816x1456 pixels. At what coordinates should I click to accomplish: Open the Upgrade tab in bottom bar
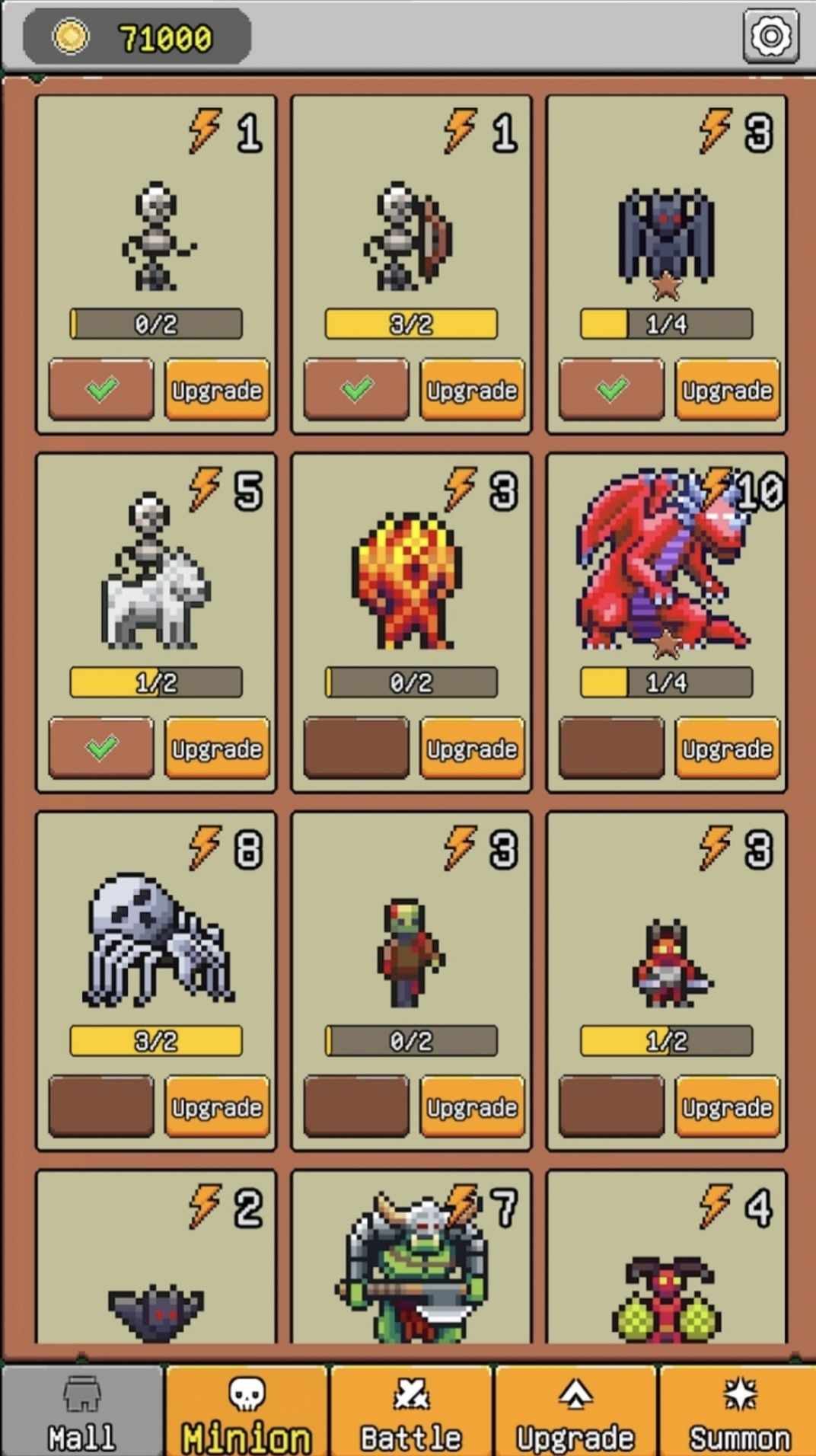point(575,1412)
